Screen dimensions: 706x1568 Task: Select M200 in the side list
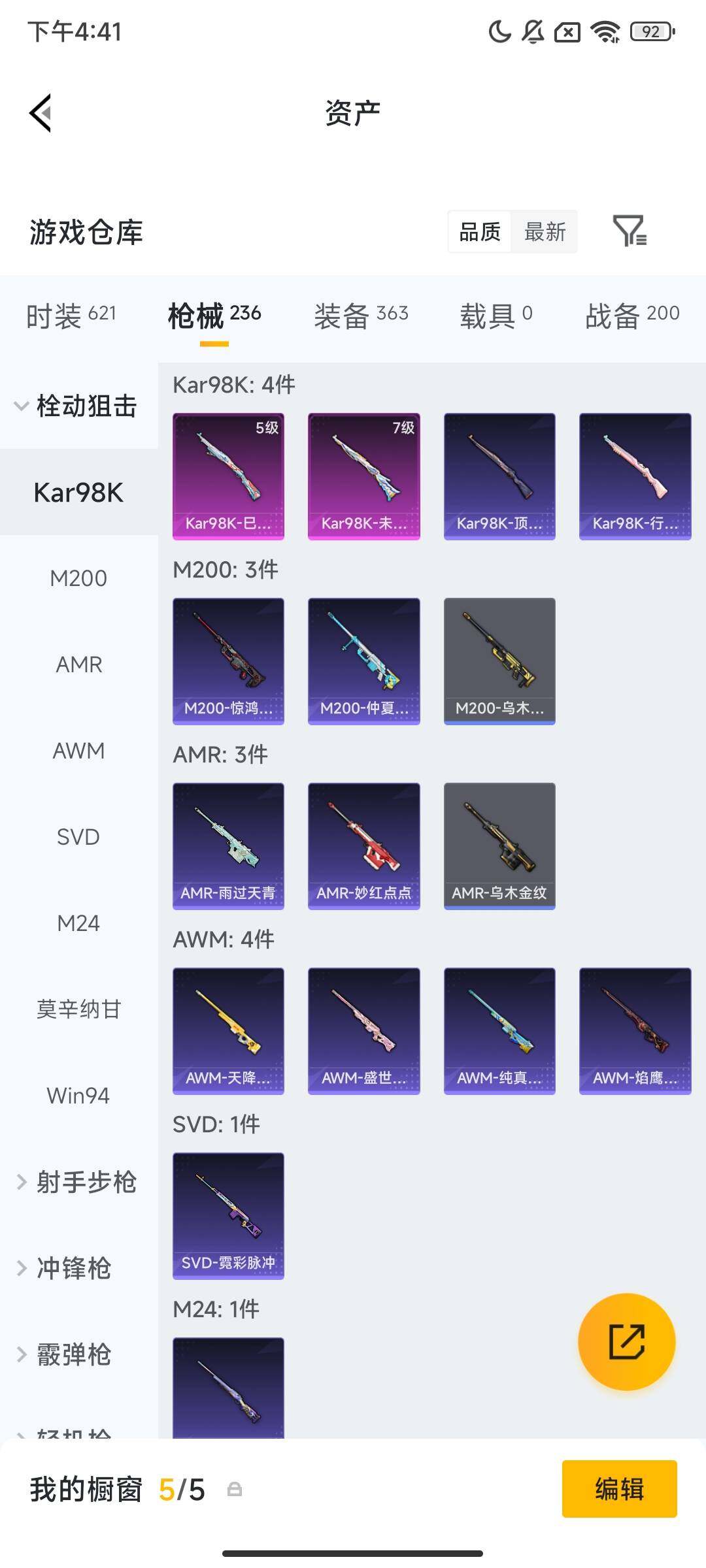78,578
